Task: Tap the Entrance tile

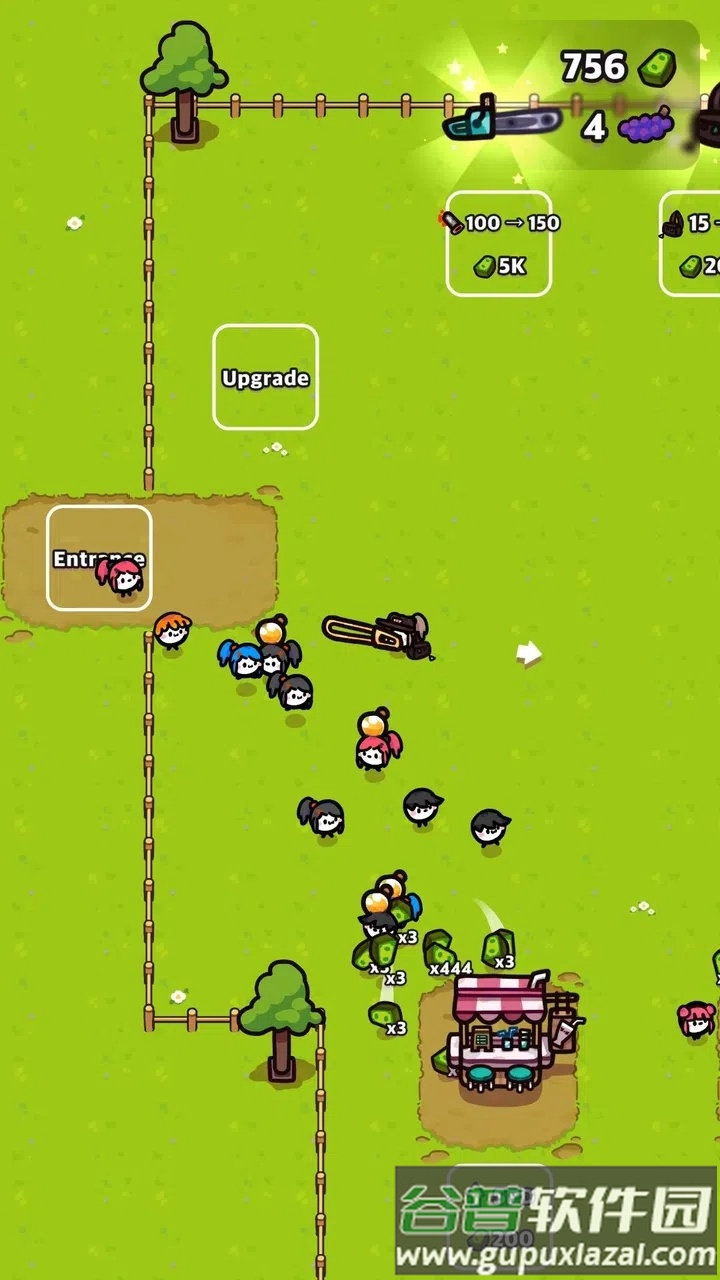Action: click(x=99, y=558)
